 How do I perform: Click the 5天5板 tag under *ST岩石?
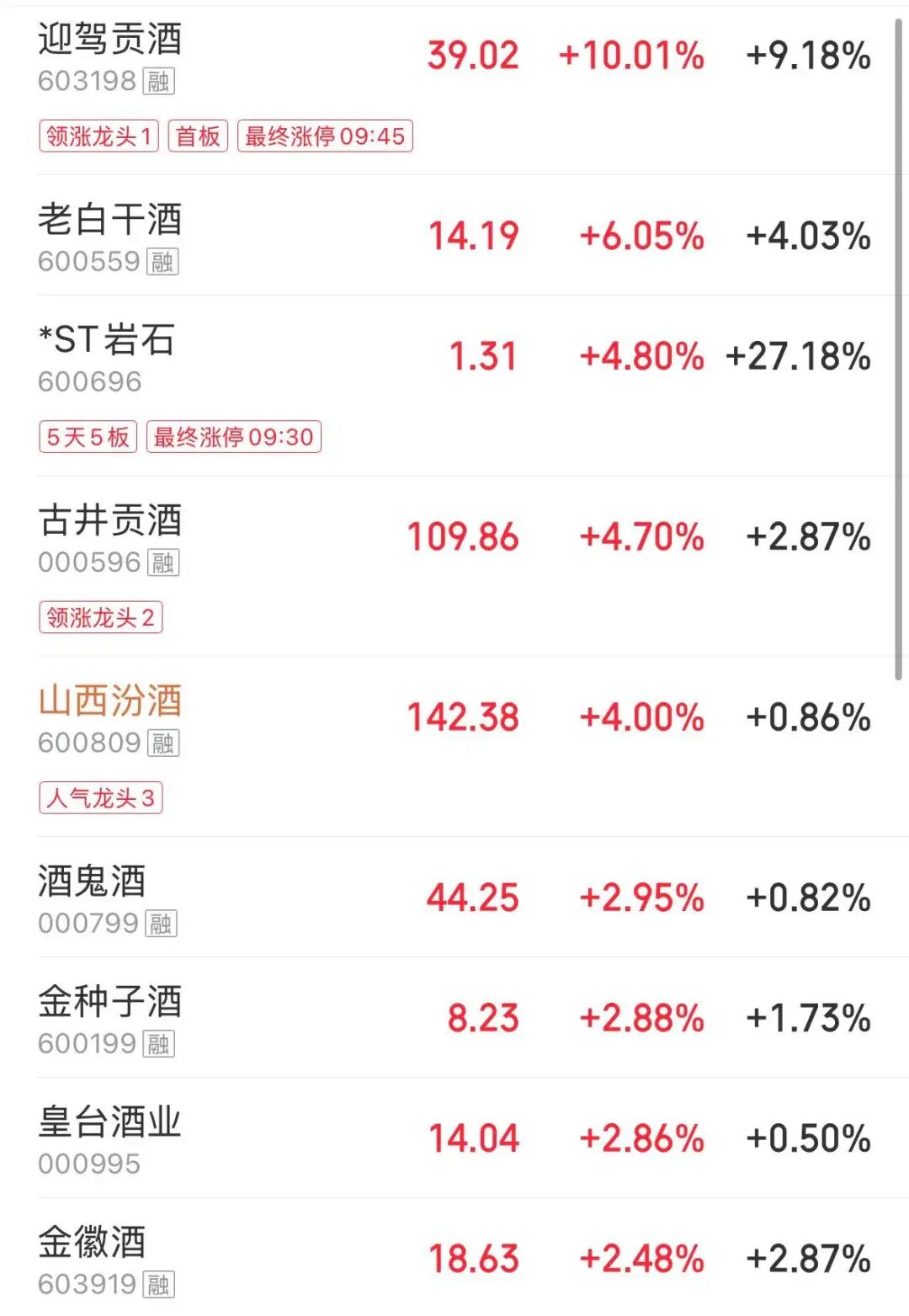point(87,437)
